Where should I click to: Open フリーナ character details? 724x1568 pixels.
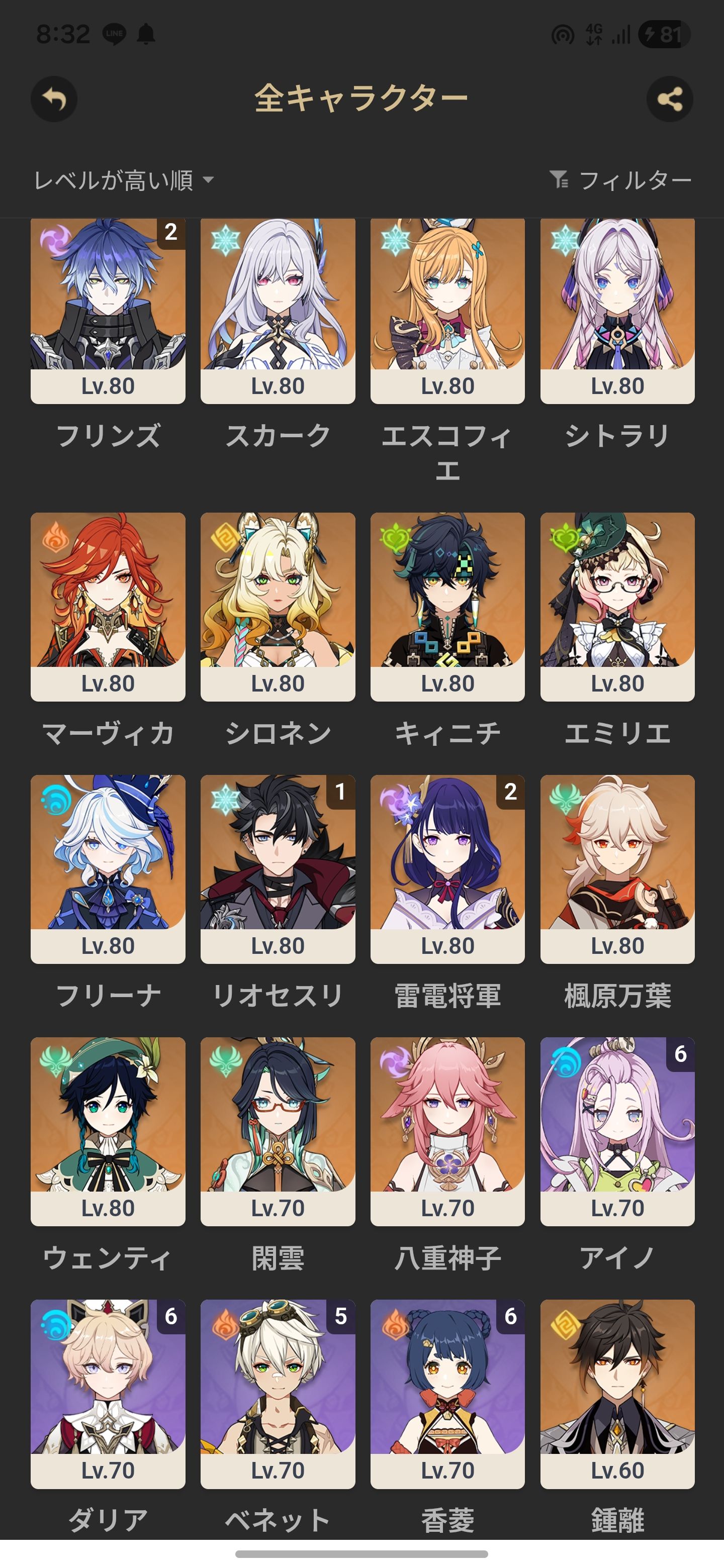coord(108,868)
